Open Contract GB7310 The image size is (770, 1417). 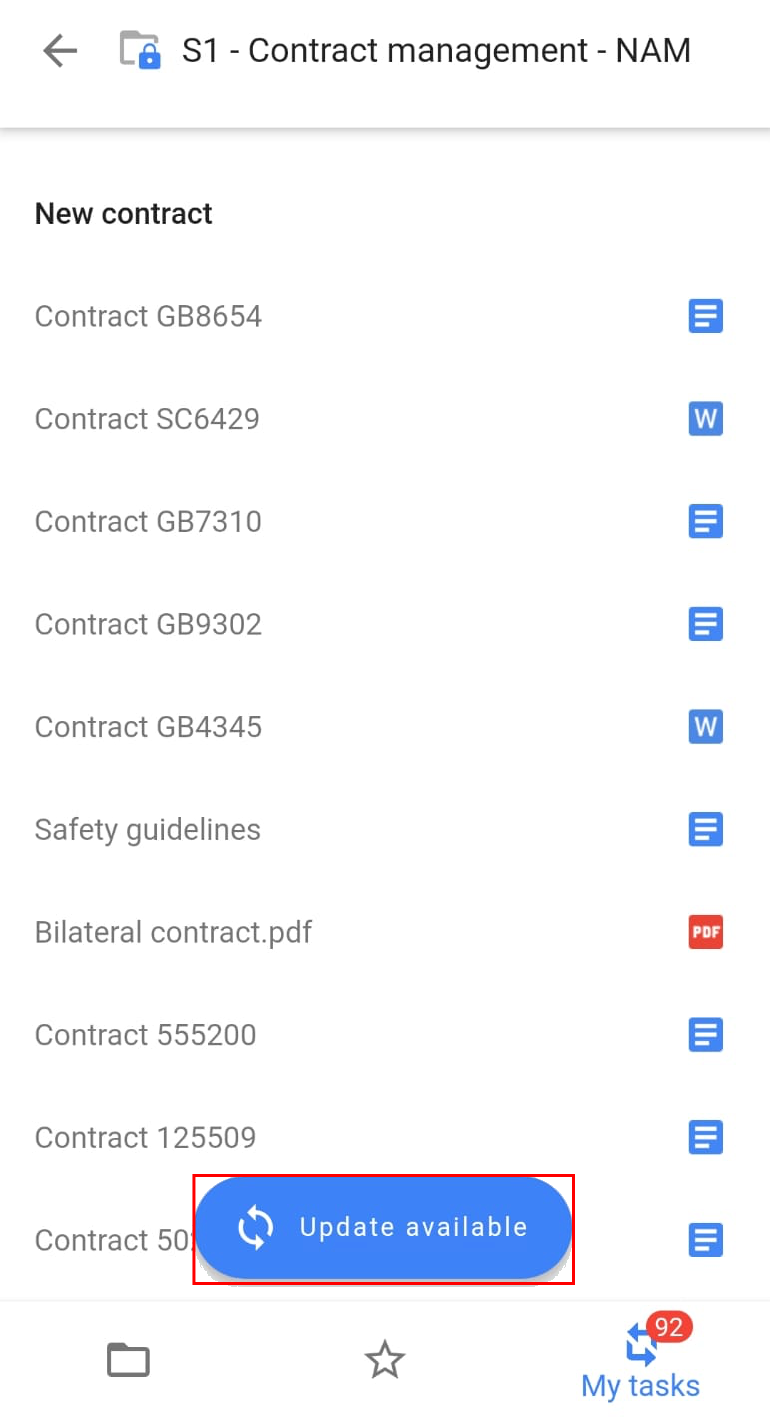[385, 522]
